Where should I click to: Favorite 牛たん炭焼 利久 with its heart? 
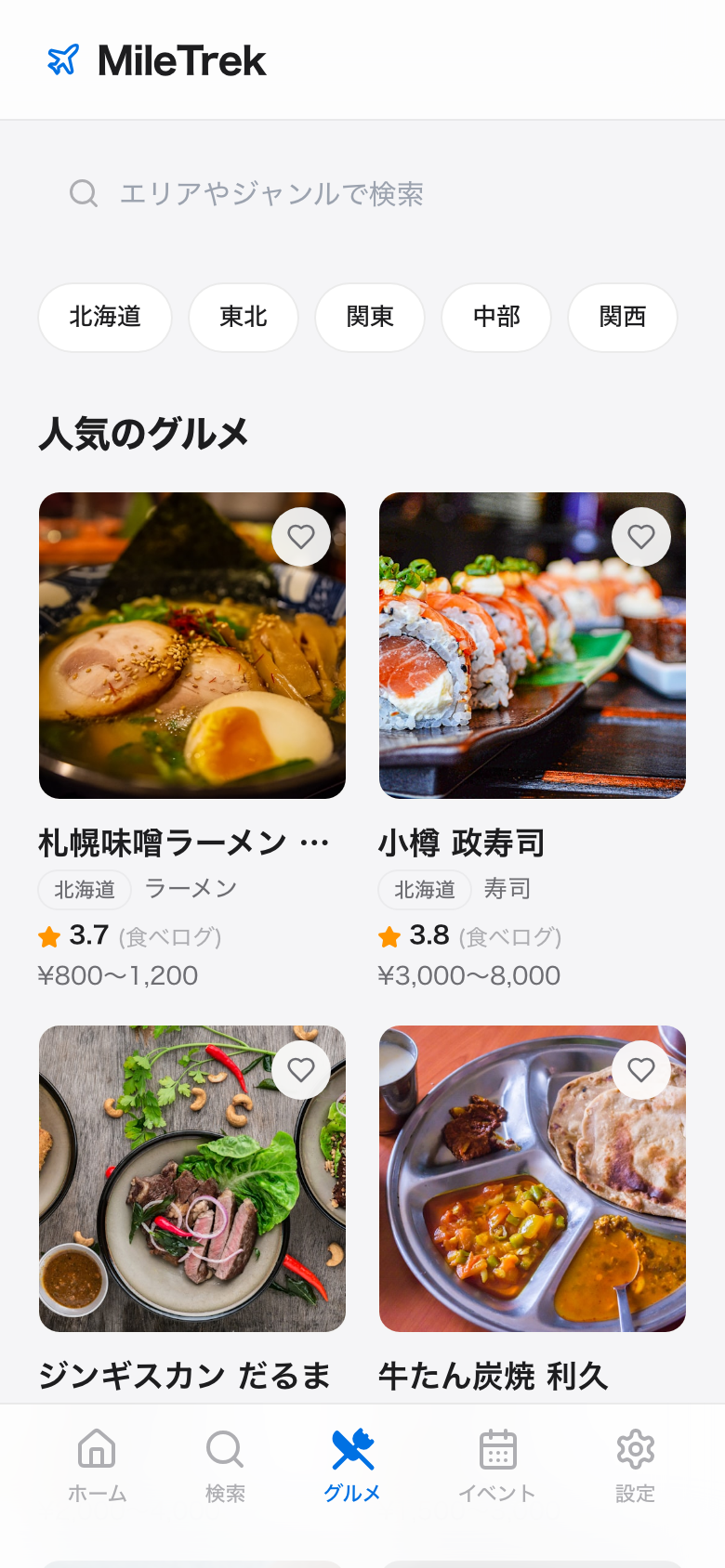[x=641, y=1069]
